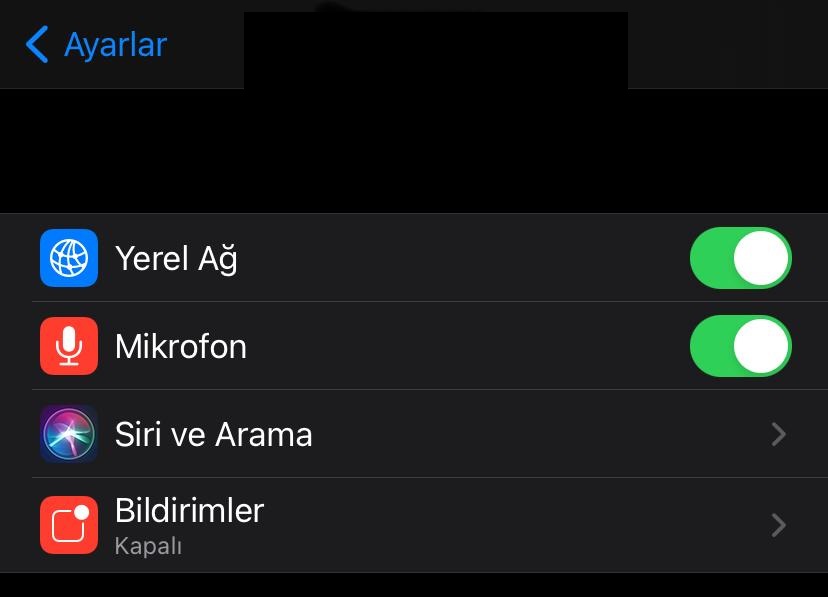This screenshot has width=828, height=597.
Task: Disable Mikrofon access
Action: [740, 347]
